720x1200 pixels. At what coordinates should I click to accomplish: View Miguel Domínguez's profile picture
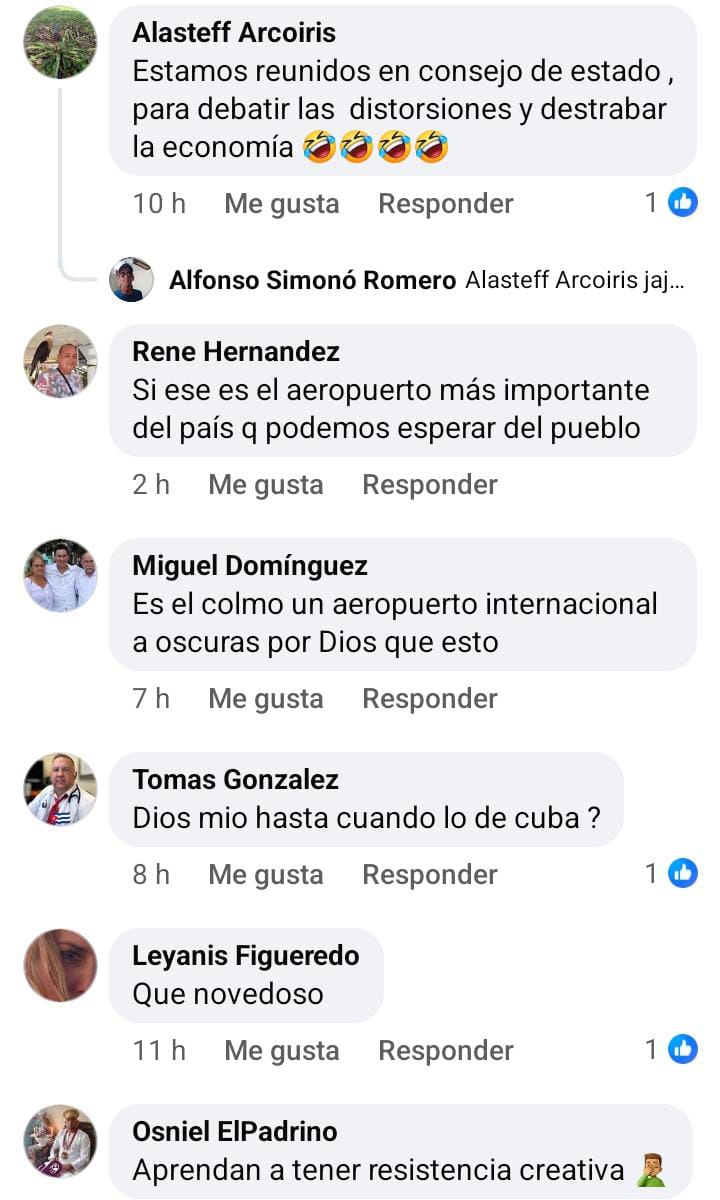tap(60, 576)
